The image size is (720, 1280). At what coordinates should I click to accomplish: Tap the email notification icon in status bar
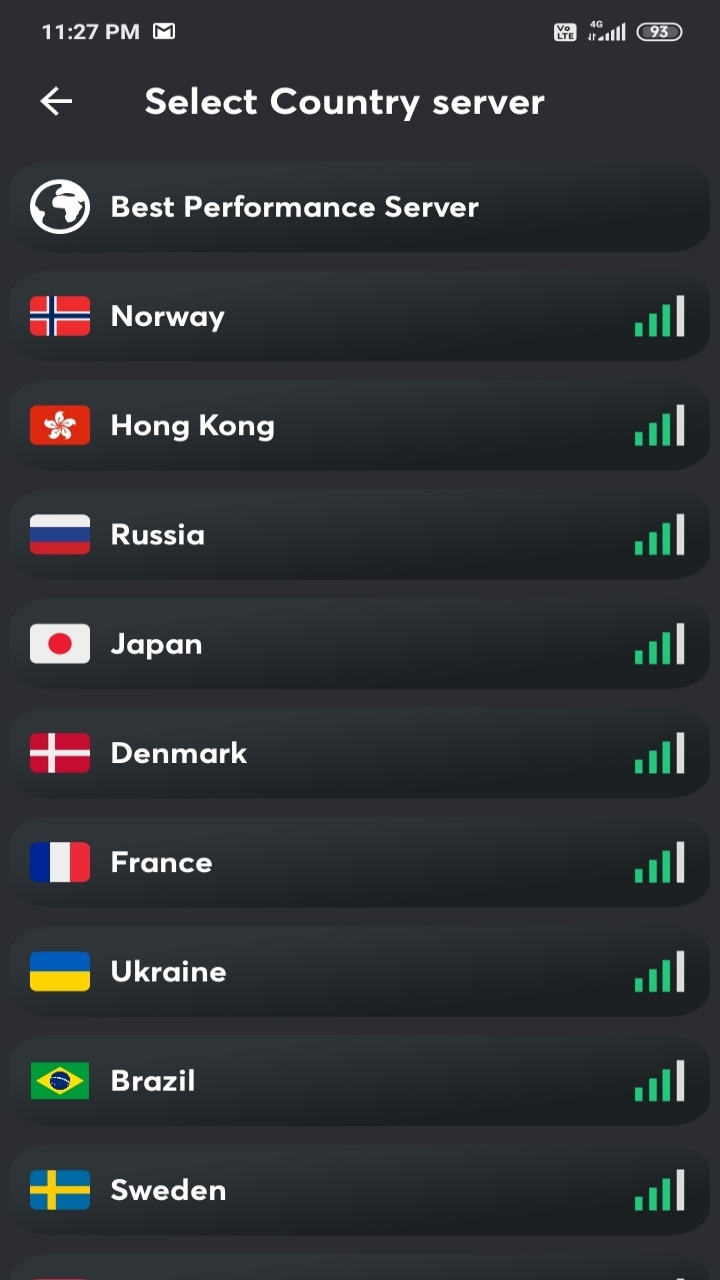[163, 31]
